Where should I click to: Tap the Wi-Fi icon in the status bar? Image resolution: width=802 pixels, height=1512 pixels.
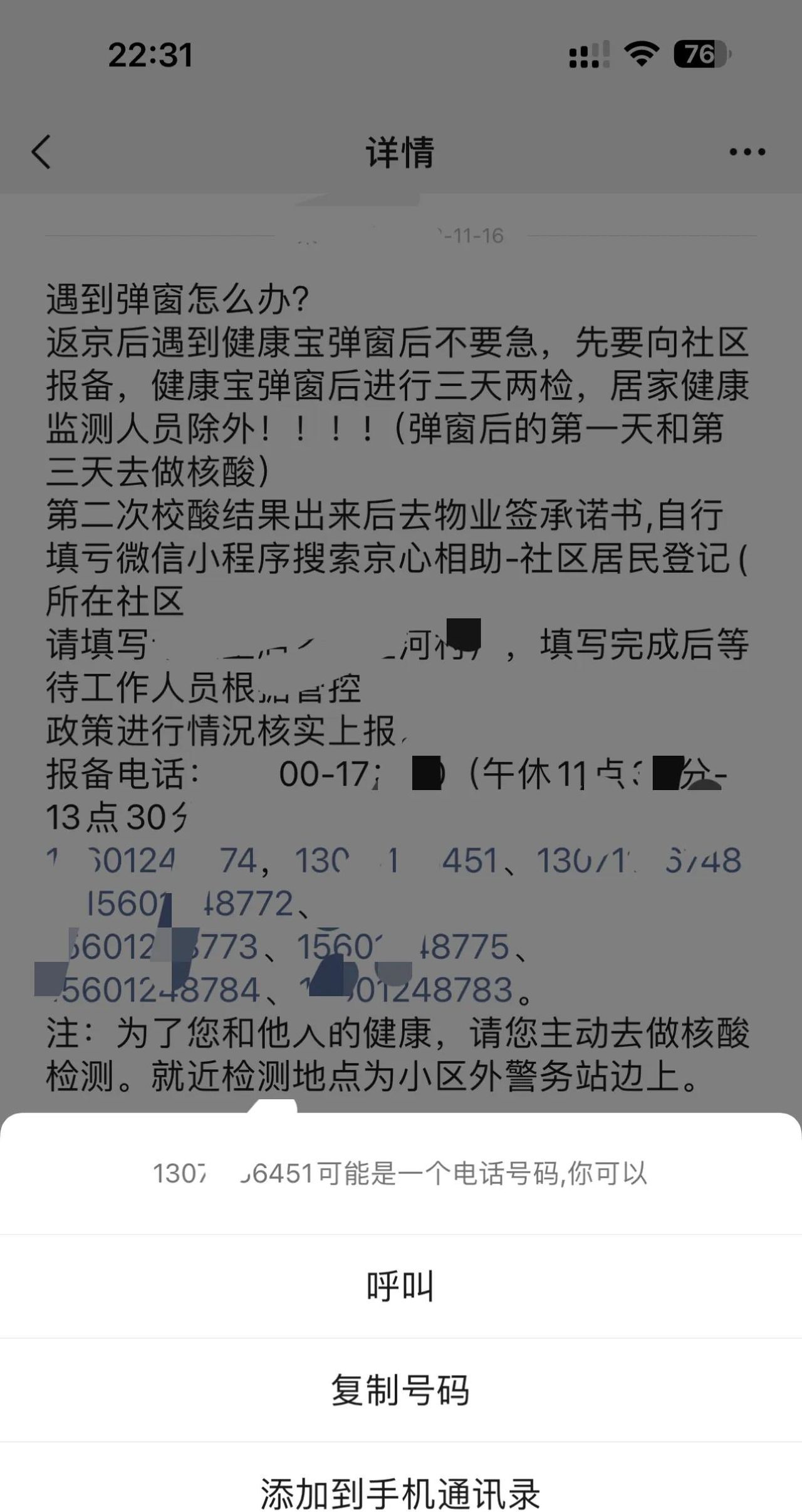[x=640, y=55]
